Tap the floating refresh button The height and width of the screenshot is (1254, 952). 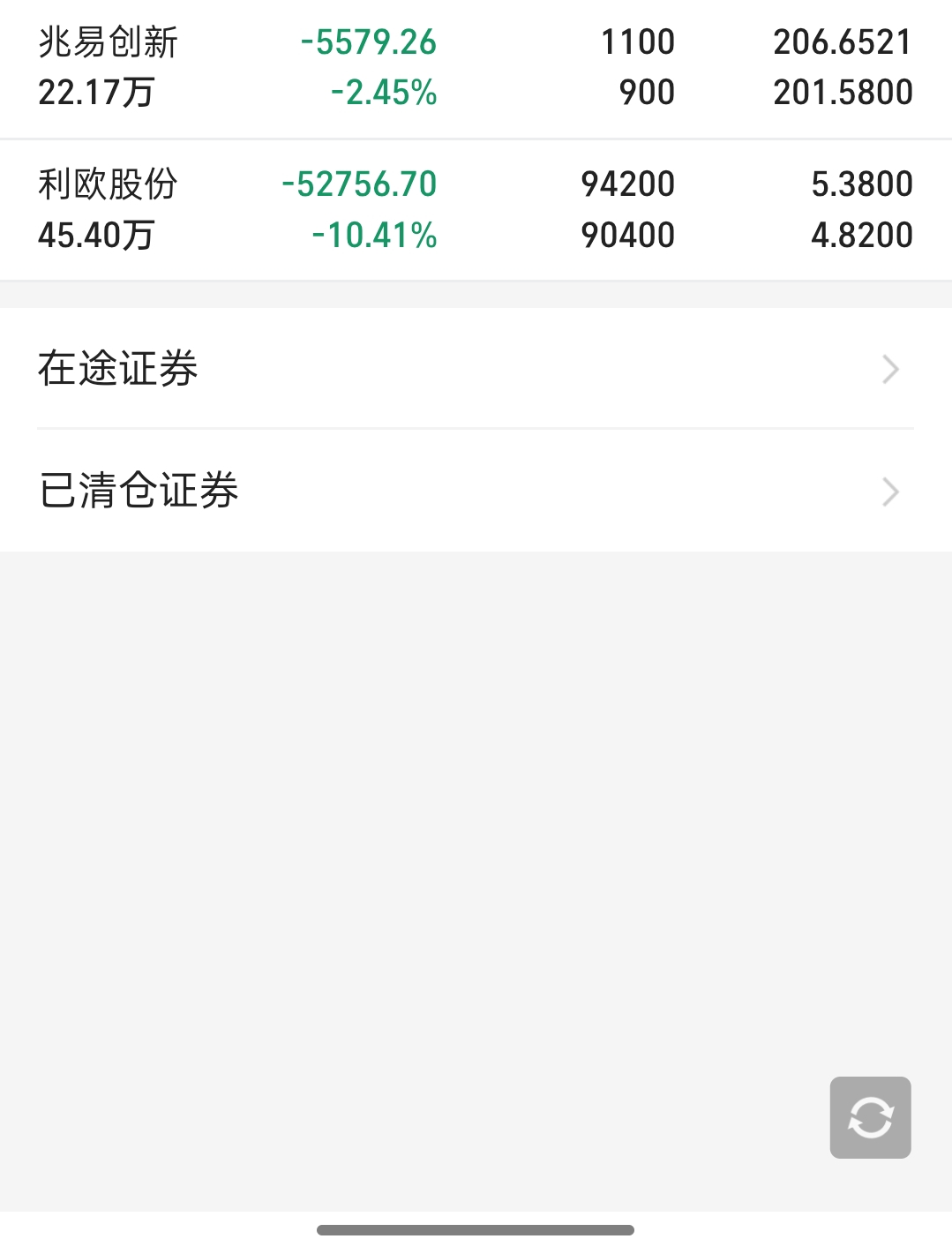click(870, 1117)
